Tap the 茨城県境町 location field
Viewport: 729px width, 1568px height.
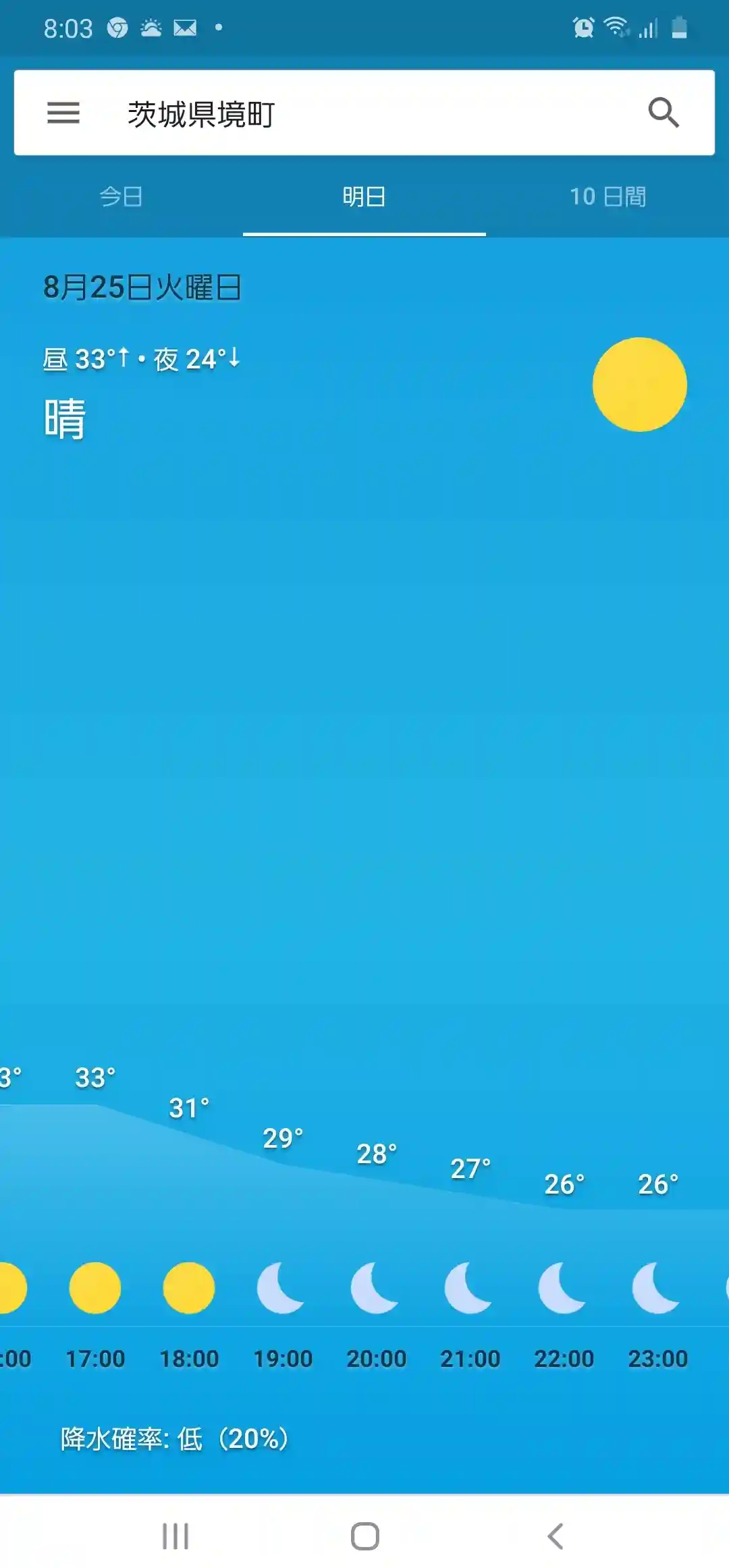point(201,114)
